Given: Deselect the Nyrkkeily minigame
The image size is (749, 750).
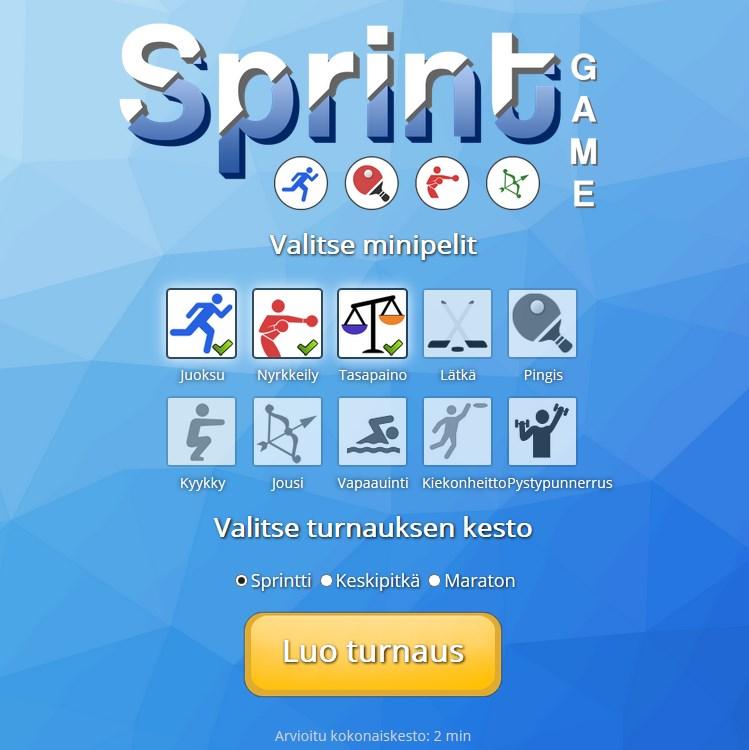Looking at the screenshot, I should click(287, 323).
